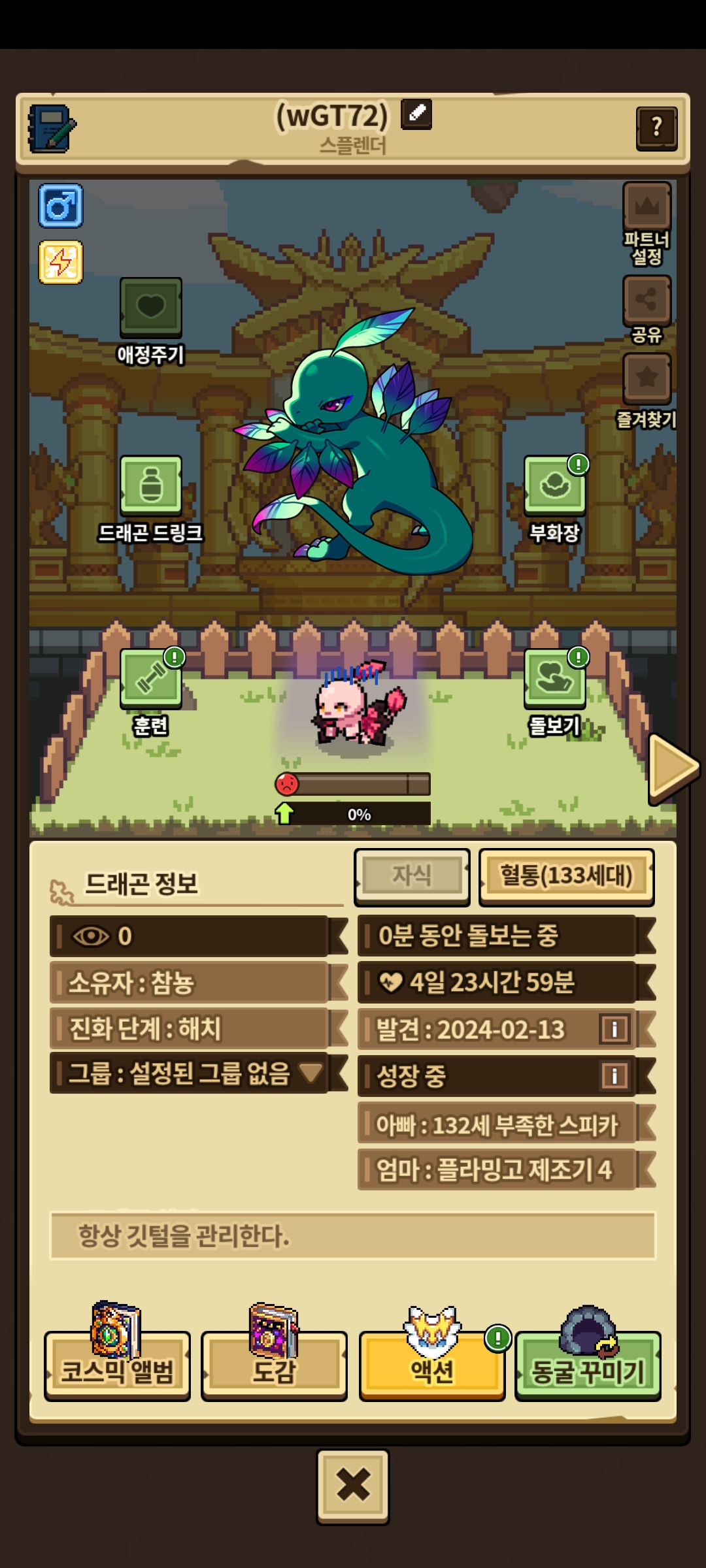The image size is (706, 1568).
Task: Open the 부화장 hatchery
Action: pyautogui.click(x=554, y=485)
